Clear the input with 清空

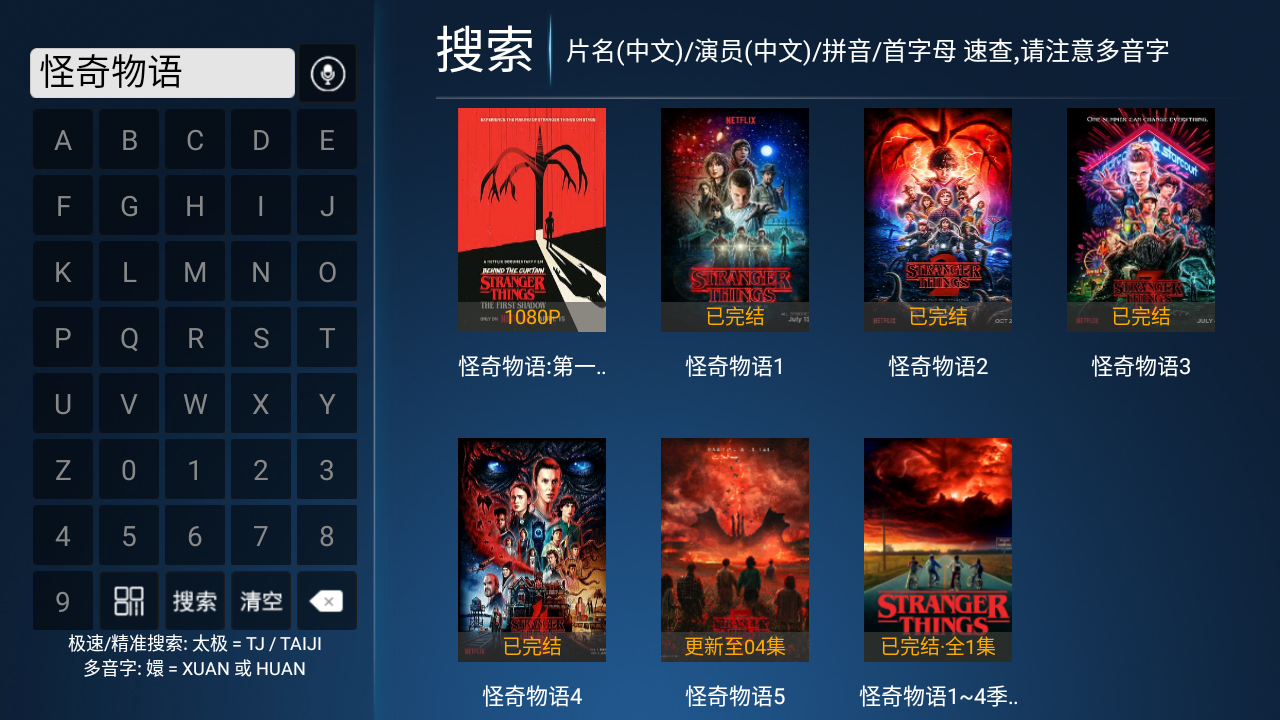(x=261, y=601)
